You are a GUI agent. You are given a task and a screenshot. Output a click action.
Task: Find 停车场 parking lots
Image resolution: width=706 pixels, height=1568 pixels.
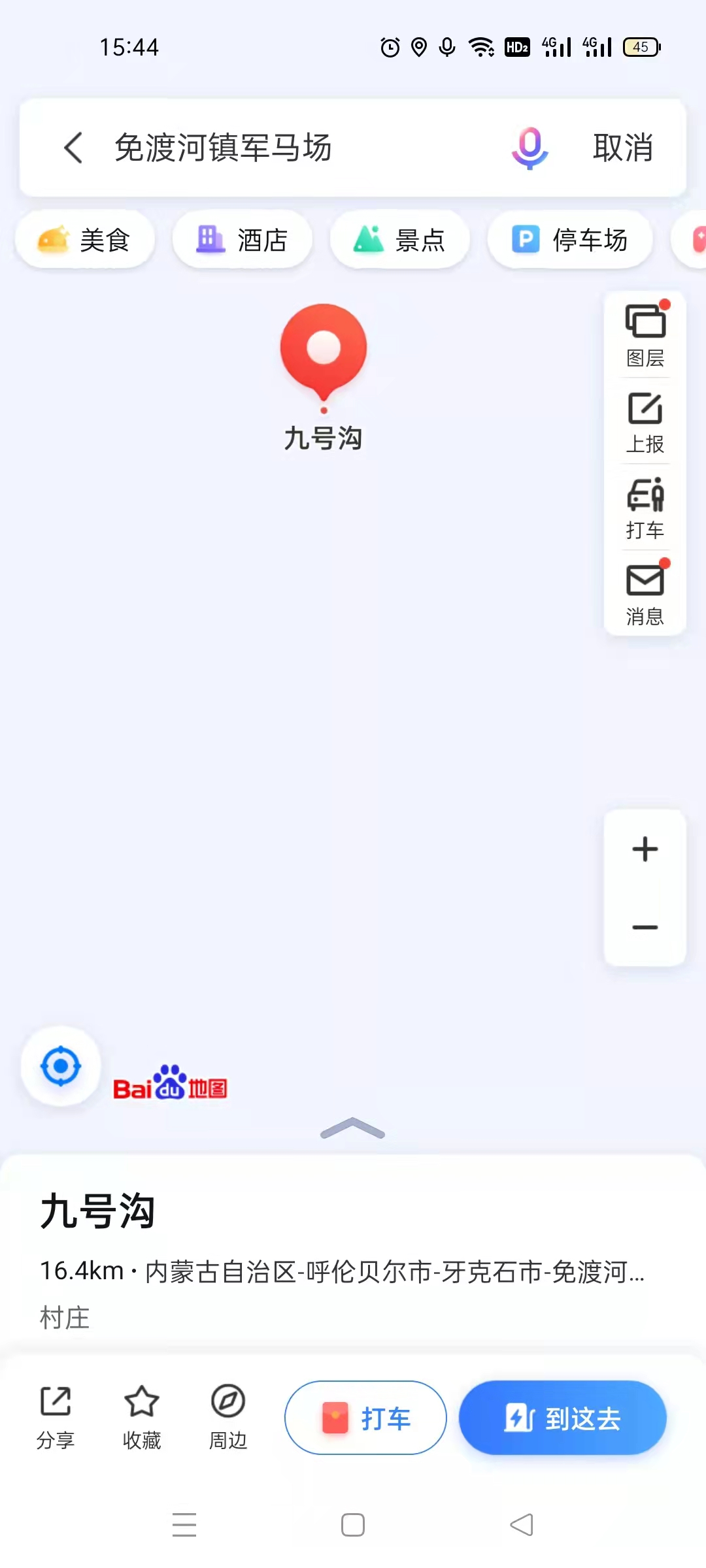(570, 240)
